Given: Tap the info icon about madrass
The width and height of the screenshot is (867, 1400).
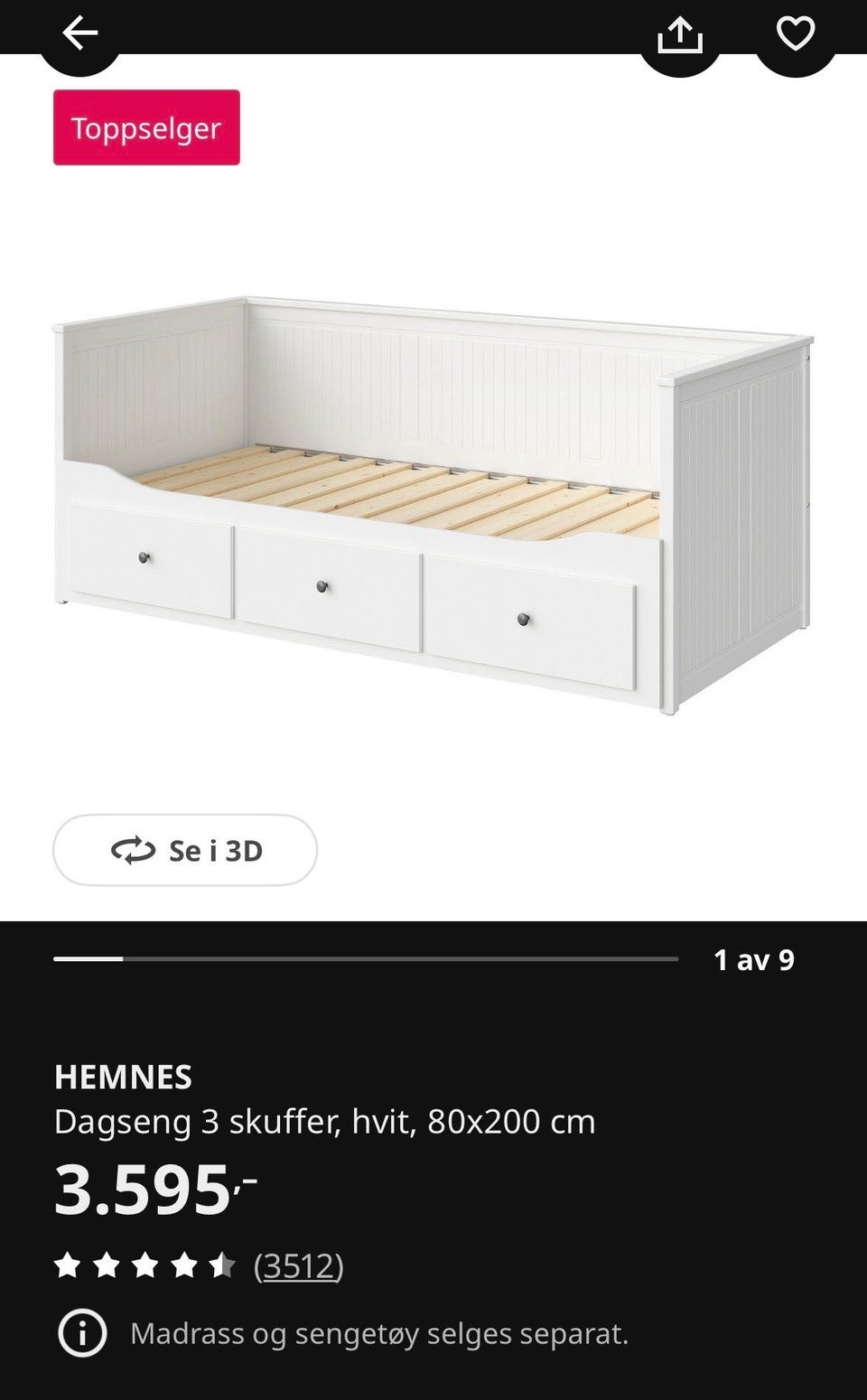Looking at the screenshot, I should point(82,1333).
